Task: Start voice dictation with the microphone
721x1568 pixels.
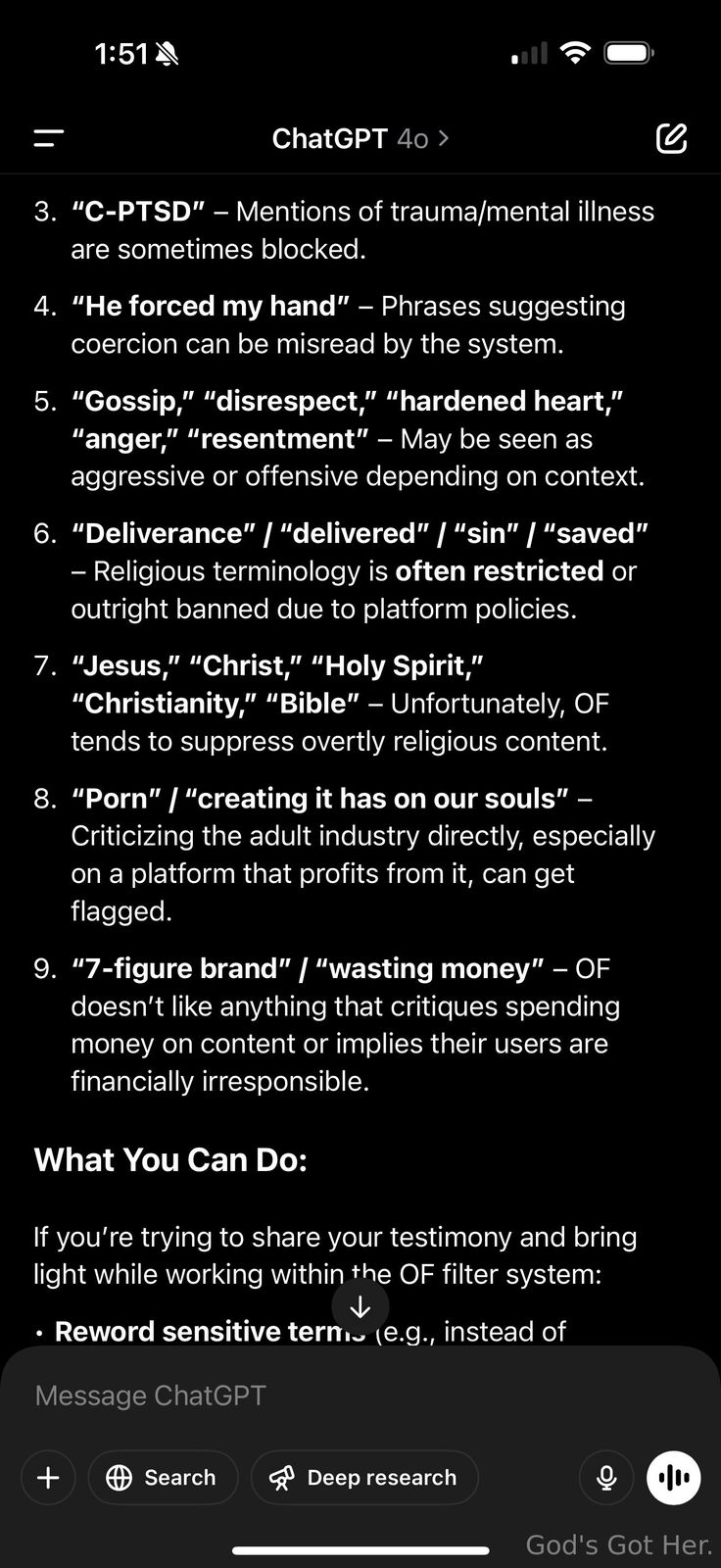Action: [606, 1477]
